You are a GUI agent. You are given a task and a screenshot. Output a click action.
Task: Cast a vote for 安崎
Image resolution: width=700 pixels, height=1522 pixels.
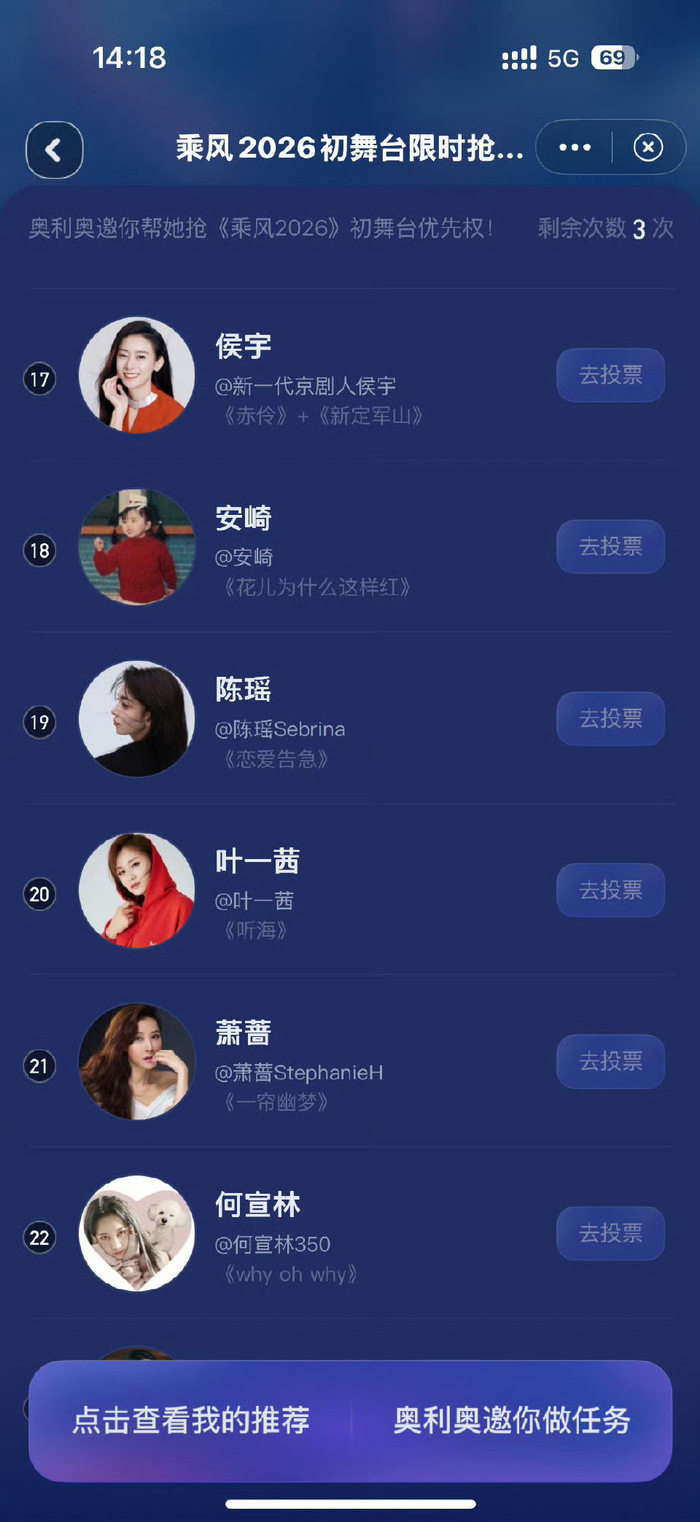pyautogui.click(x=610, y=547)
